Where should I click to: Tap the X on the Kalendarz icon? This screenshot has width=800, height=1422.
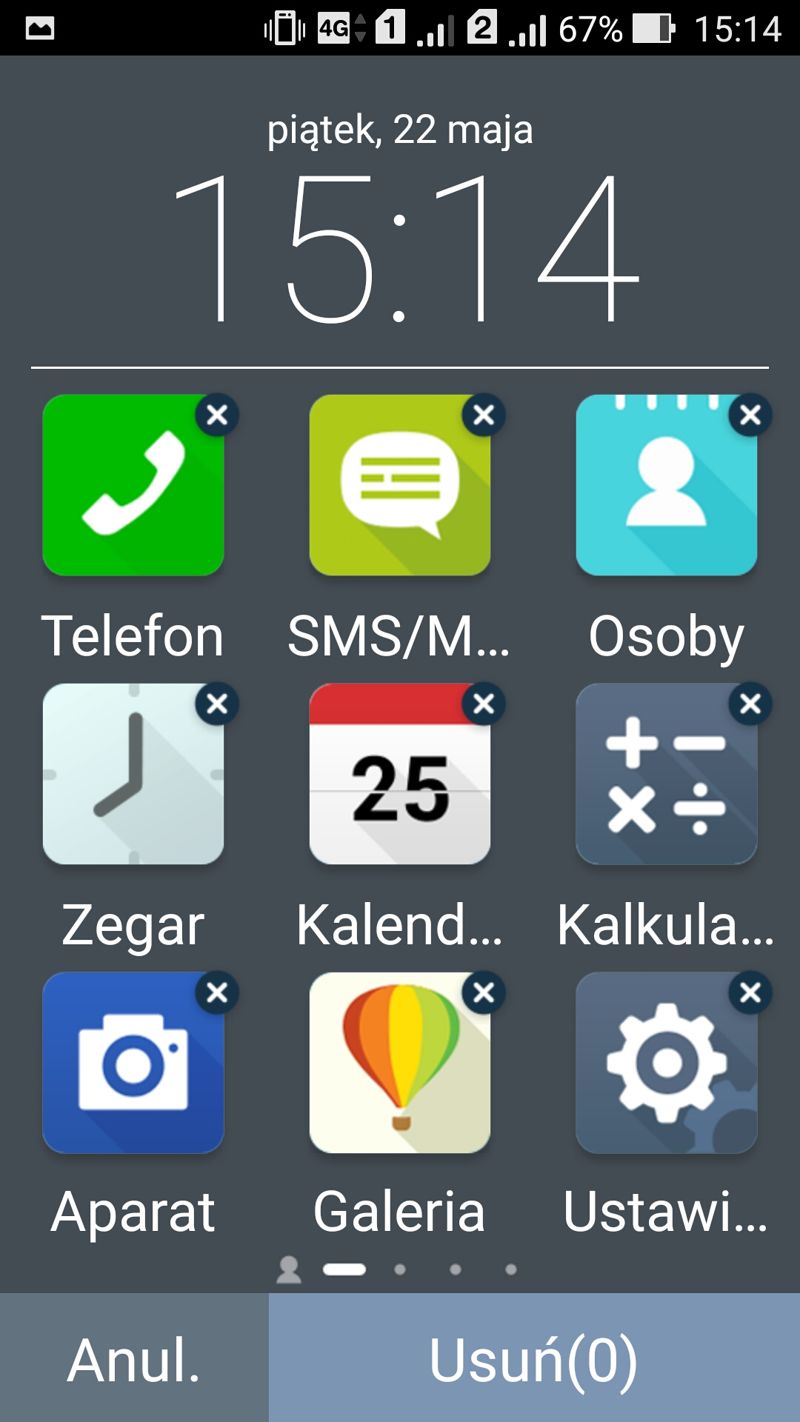(x=484, y=704)
